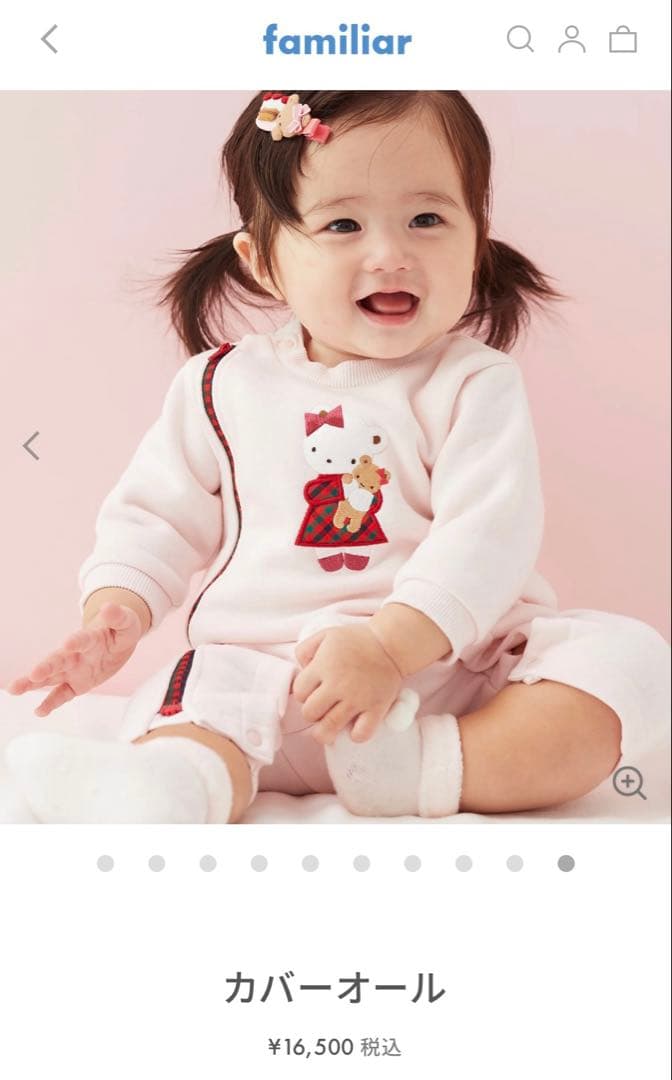Screen dimensions: 672x1080
Task: Select the fifth image indicator dot
Action: 310,863
